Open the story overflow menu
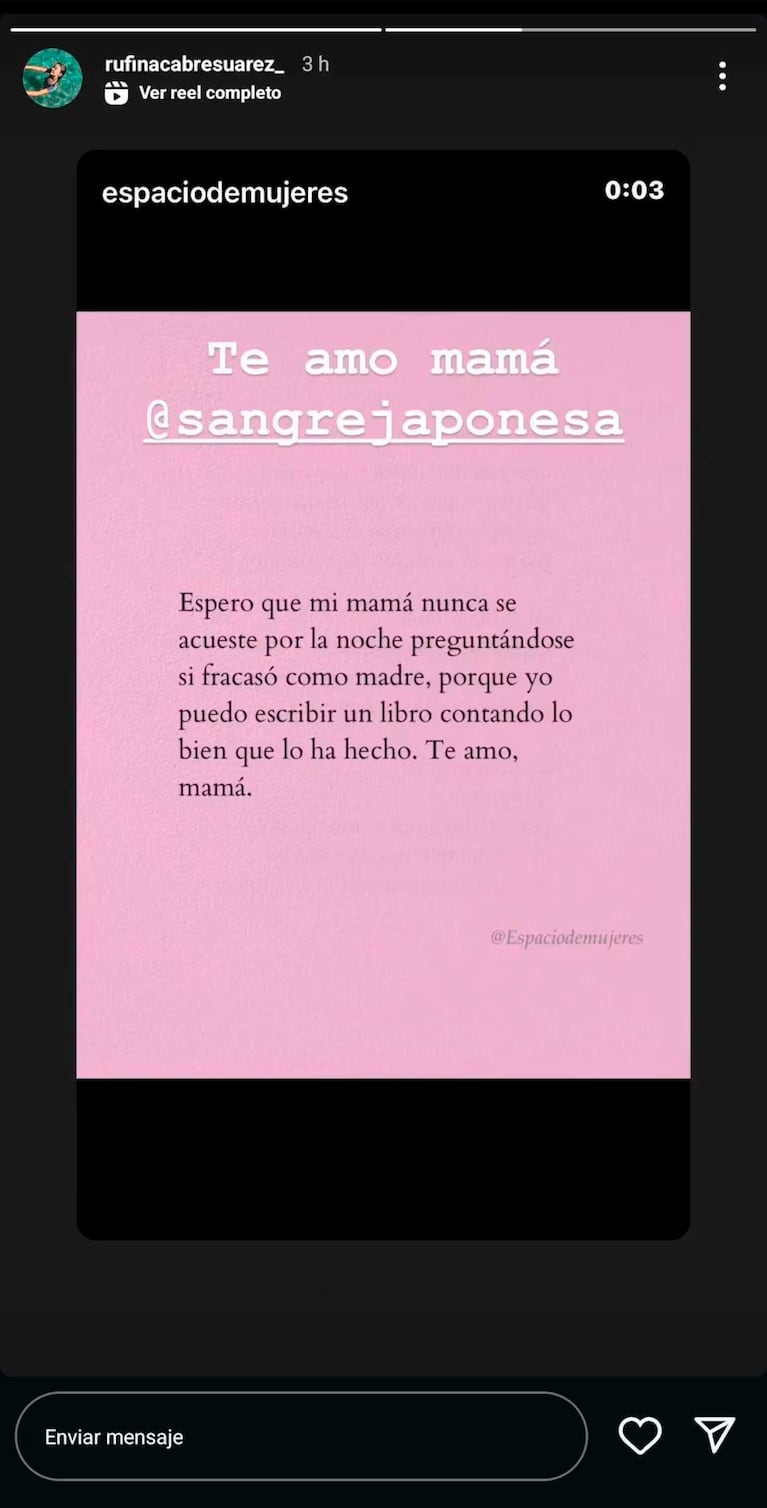Viewport: 767px width, 1508px height. click(722, 76)
